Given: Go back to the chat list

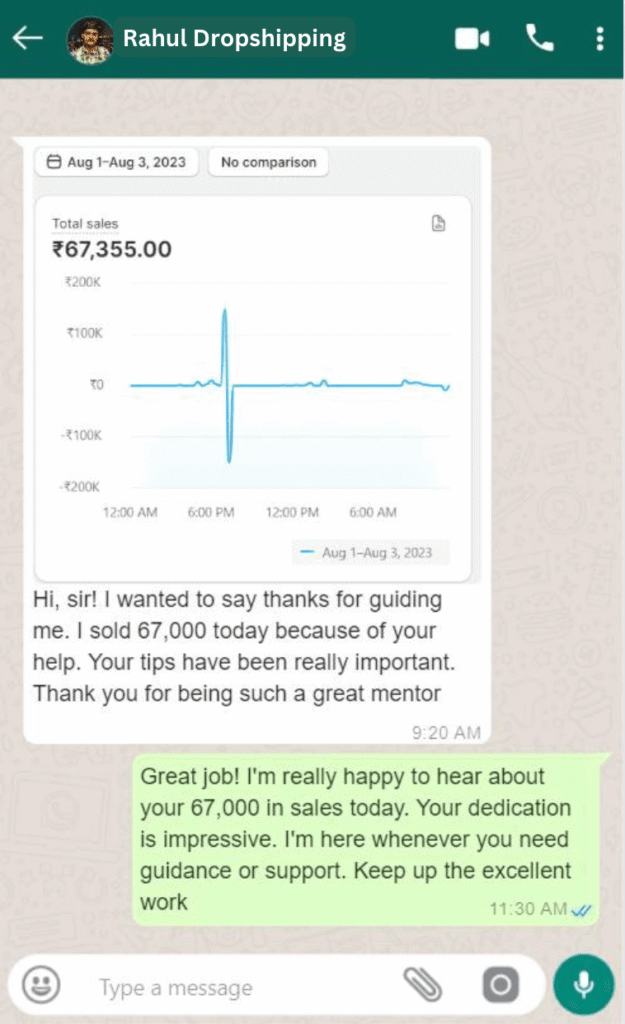Looking at the screenshot, I should pos(27,38).
